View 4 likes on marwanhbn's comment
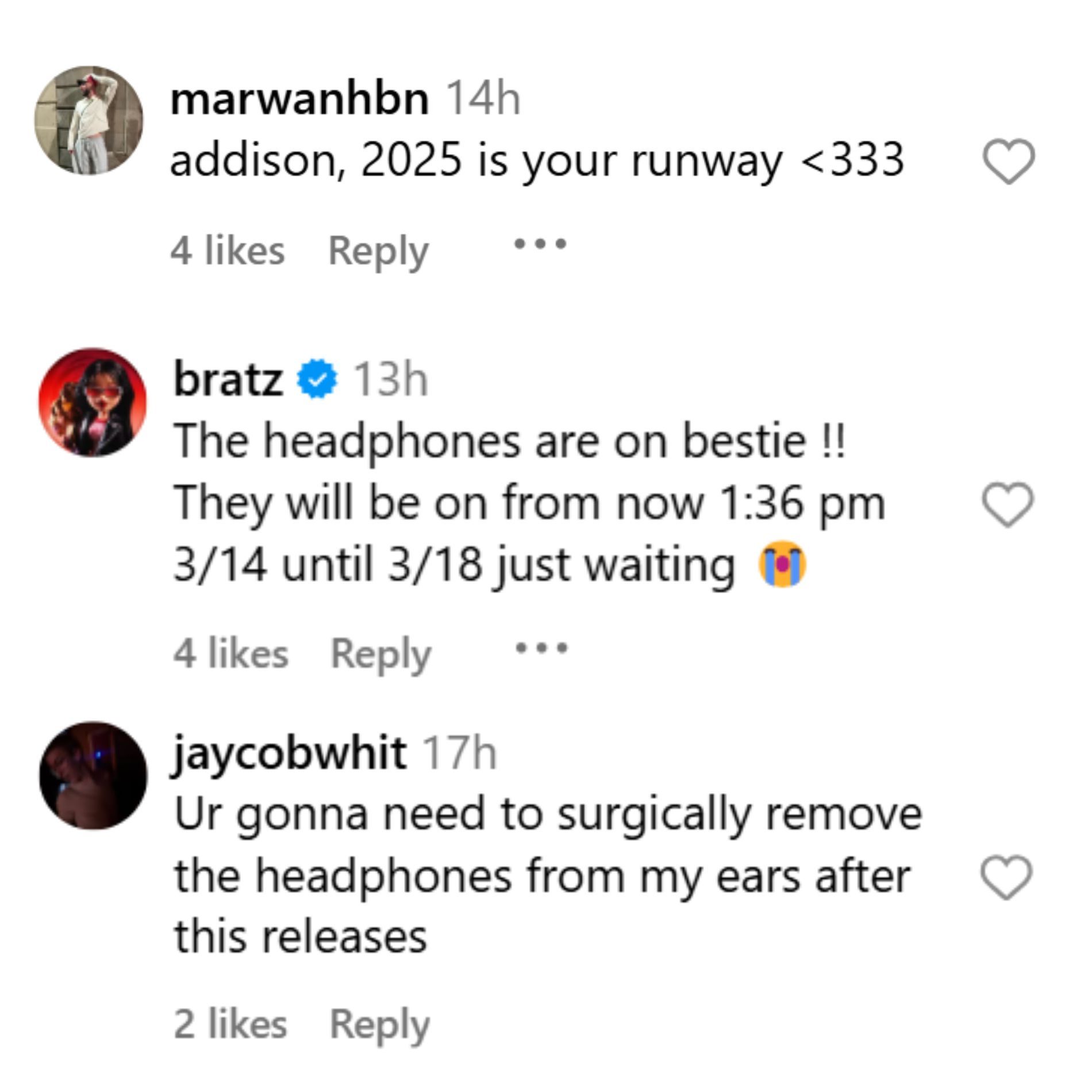1092x1092 pixels. (x=228, y=251)
